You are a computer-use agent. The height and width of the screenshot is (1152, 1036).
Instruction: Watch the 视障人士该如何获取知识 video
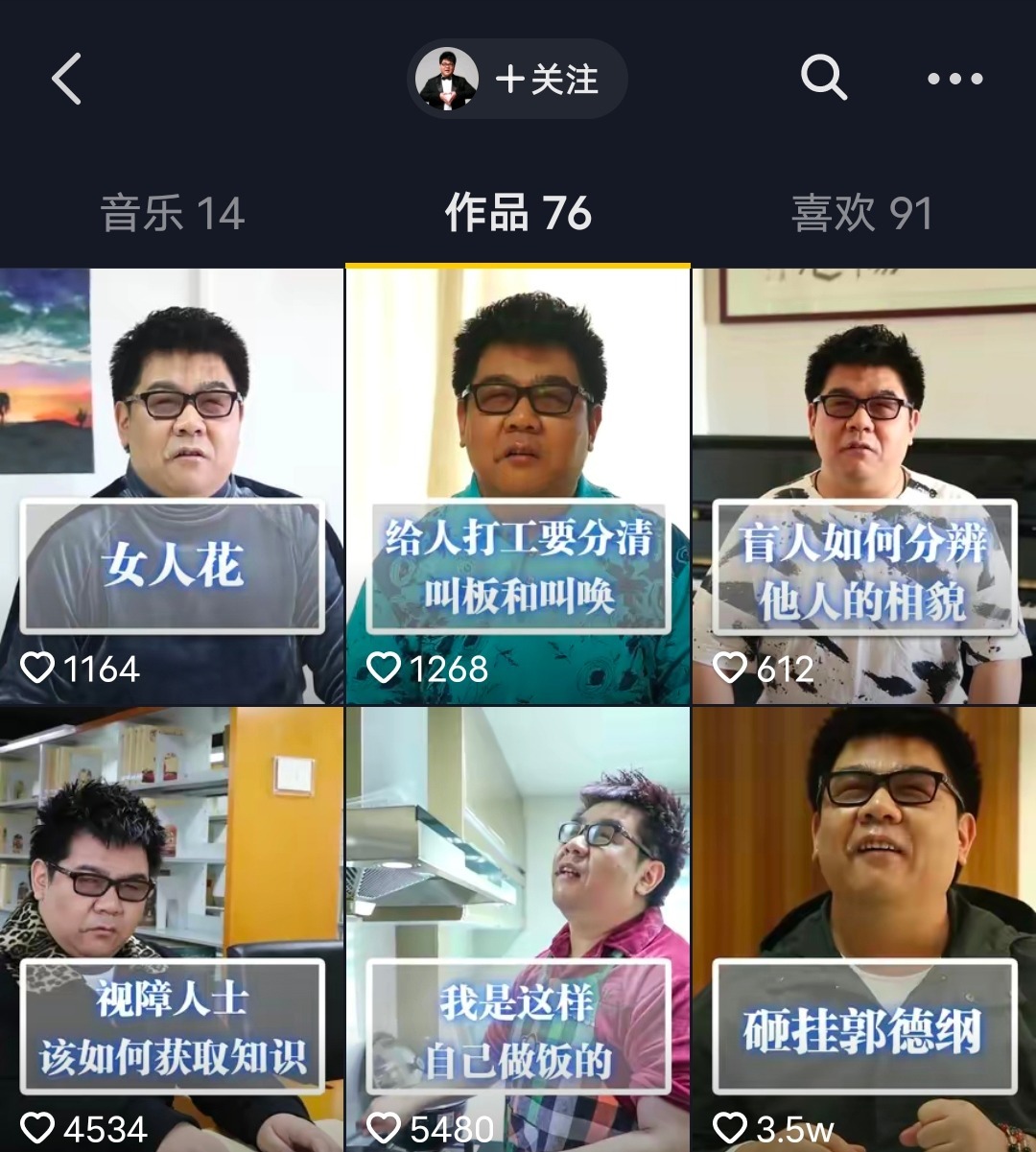(x=172, y=929)
